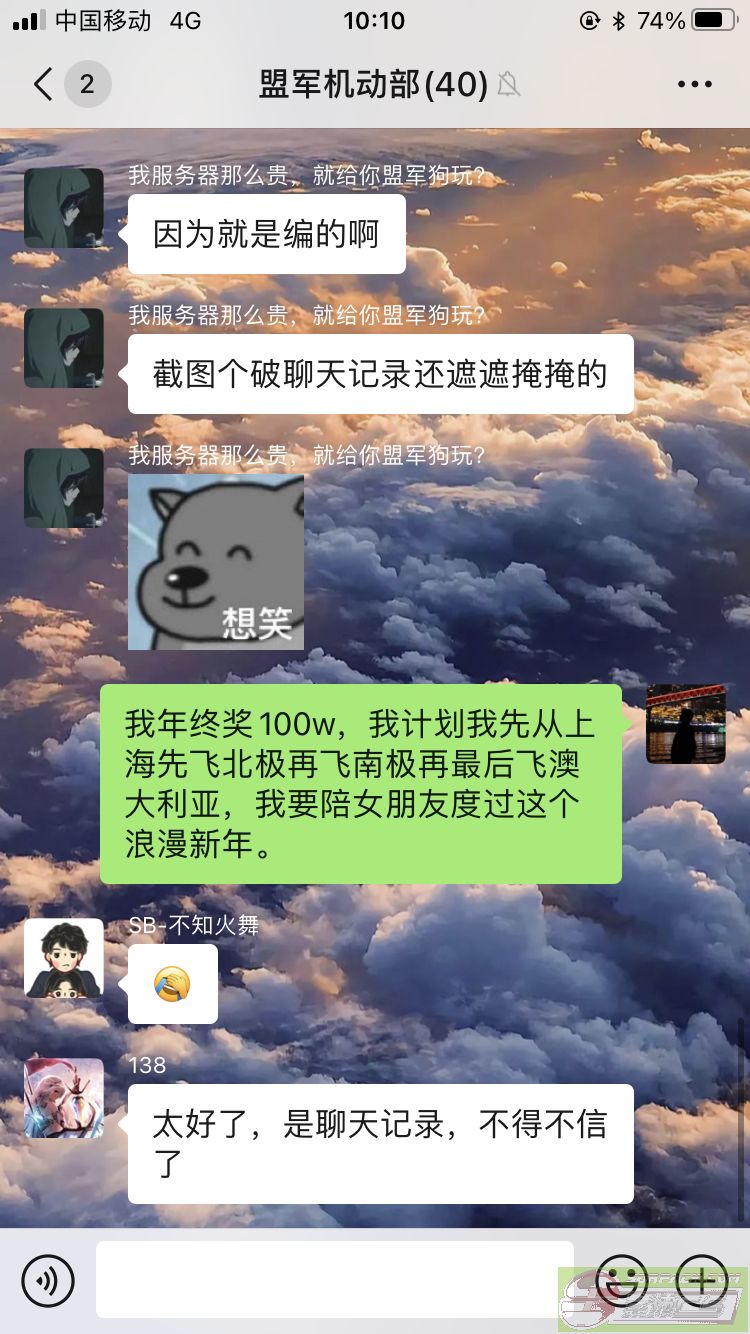Focus the message text field
Image resolution: width=750 pixels, height=1334 pixels.
(334, 1279)
